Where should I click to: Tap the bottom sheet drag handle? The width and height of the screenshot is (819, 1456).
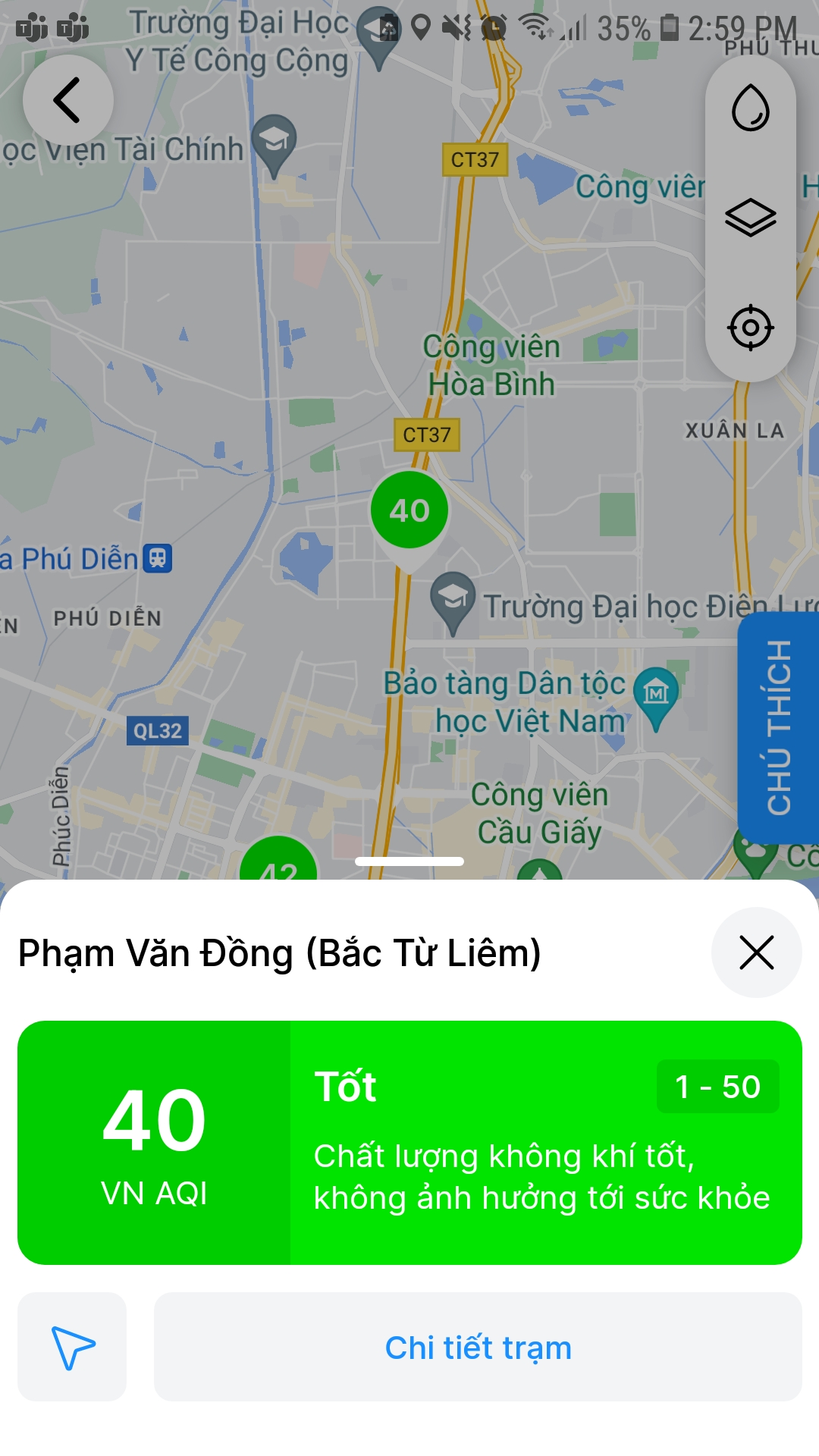pyautogui.click(x=409, y=861)
